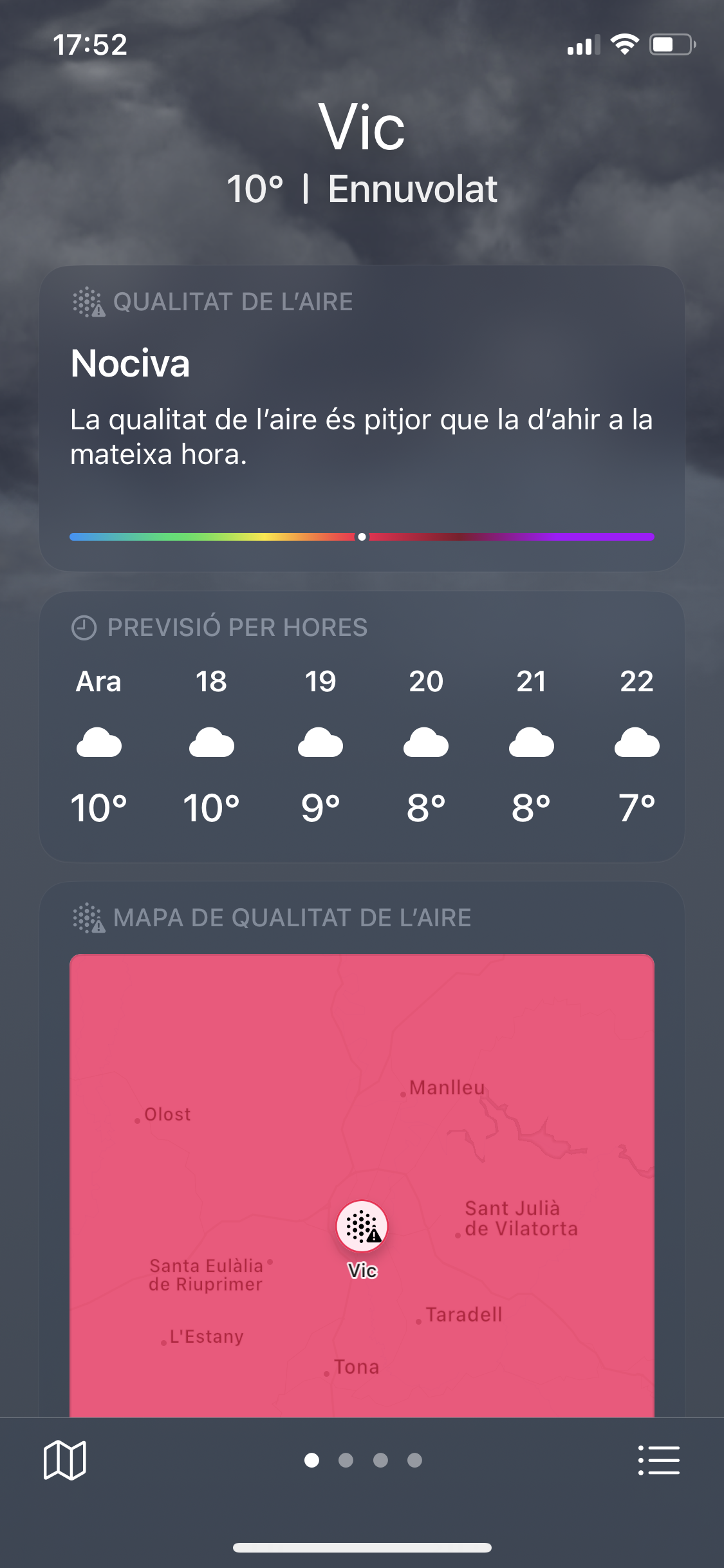Open the city list menu
This screenshot has height=1568, width=724.
(658, 1460)
